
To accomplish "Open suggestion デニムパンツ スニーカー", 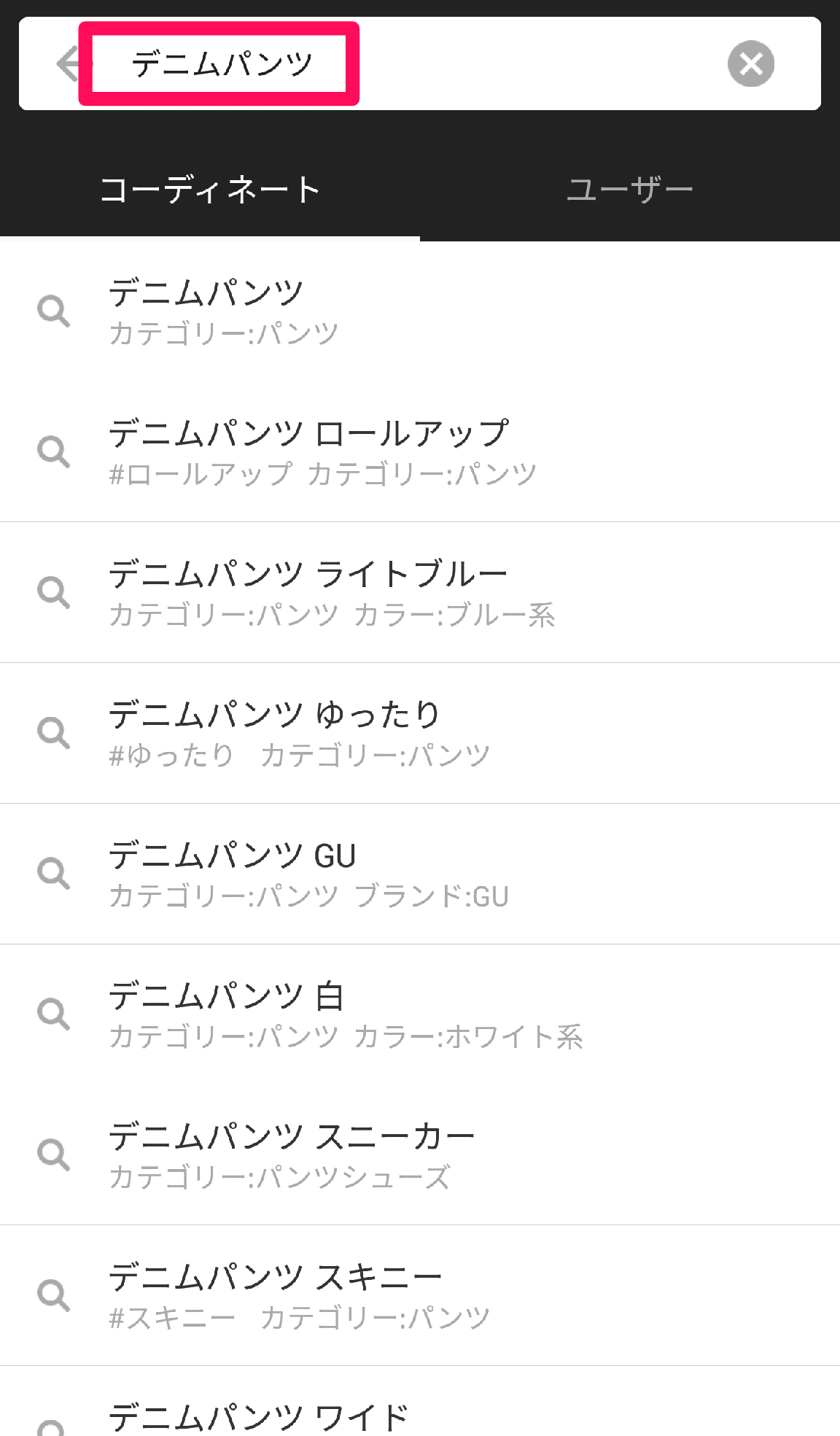I will 420,1154.
